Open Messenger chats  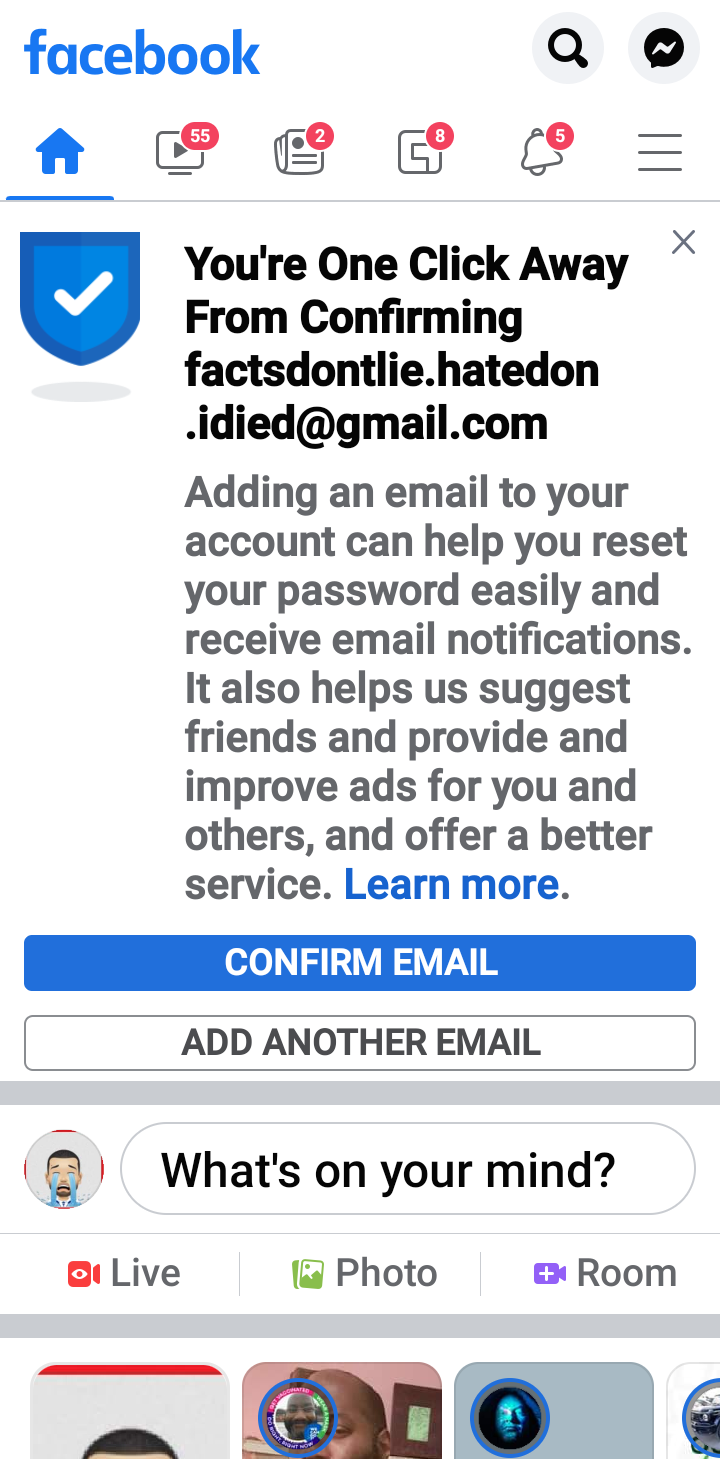tap(664, 48)
